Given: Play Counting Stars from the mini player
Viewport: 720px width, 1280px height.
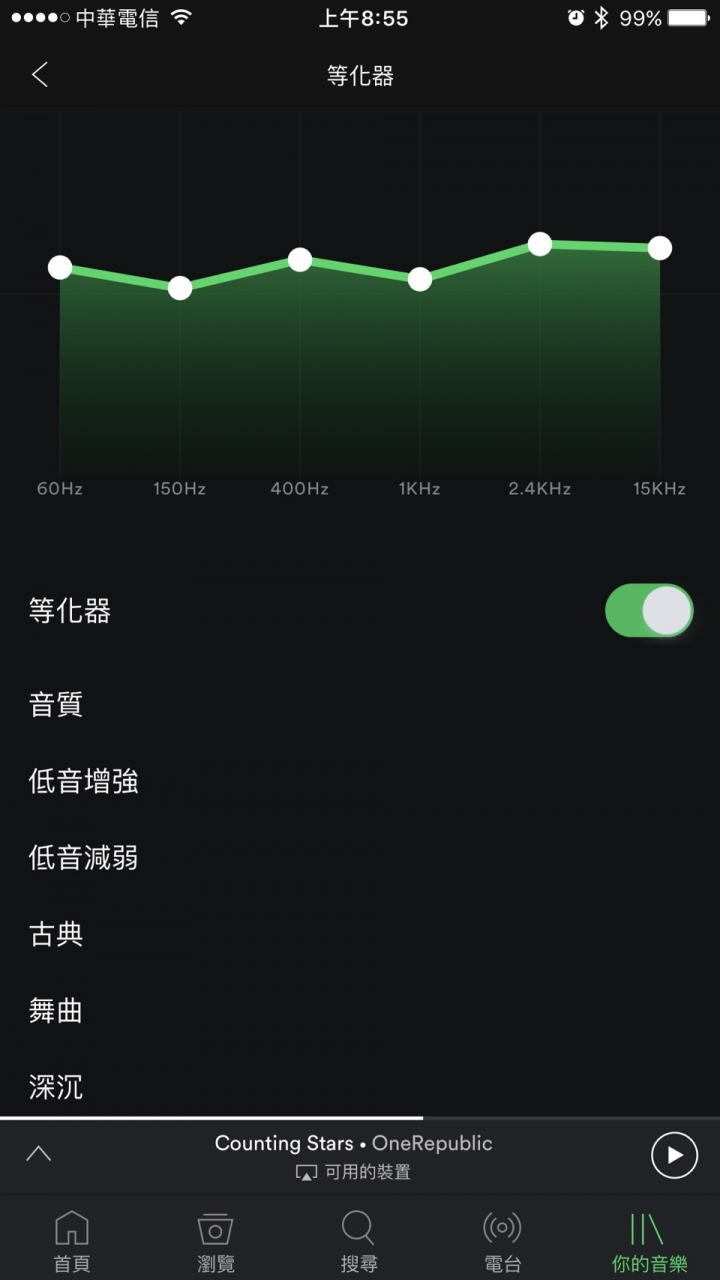Looking at the screenshot, I should coord(675,1156).
